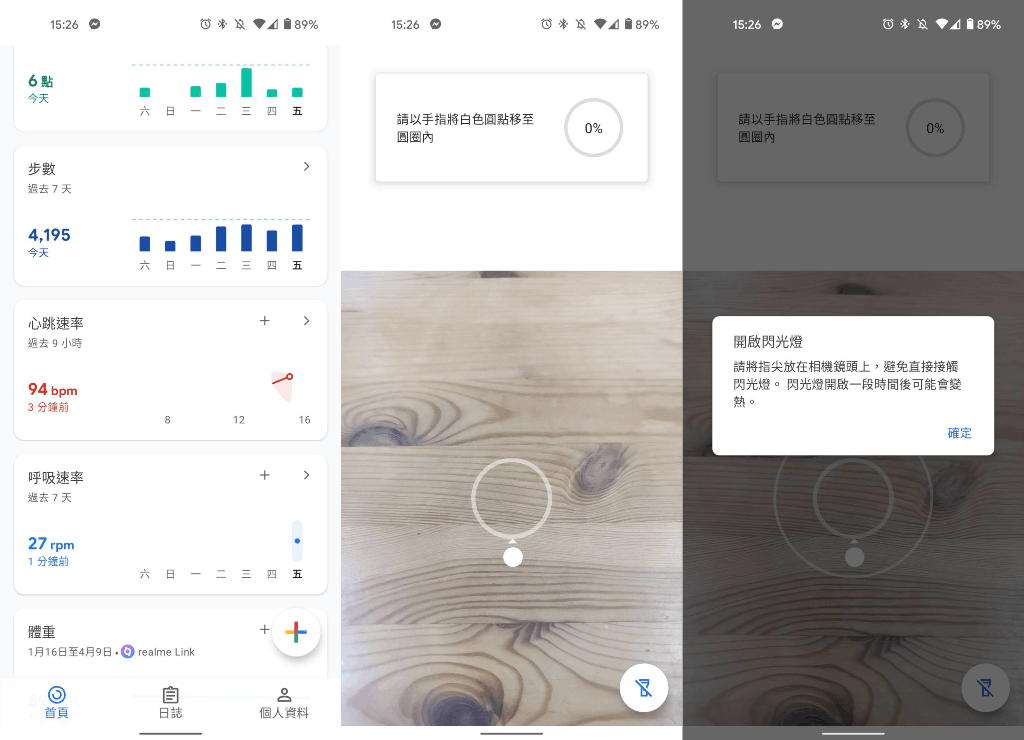The width and height of the screenshot is (1024, 740).
Task: Tap the colorful plus floating button
Action: [x=296, y=632]
